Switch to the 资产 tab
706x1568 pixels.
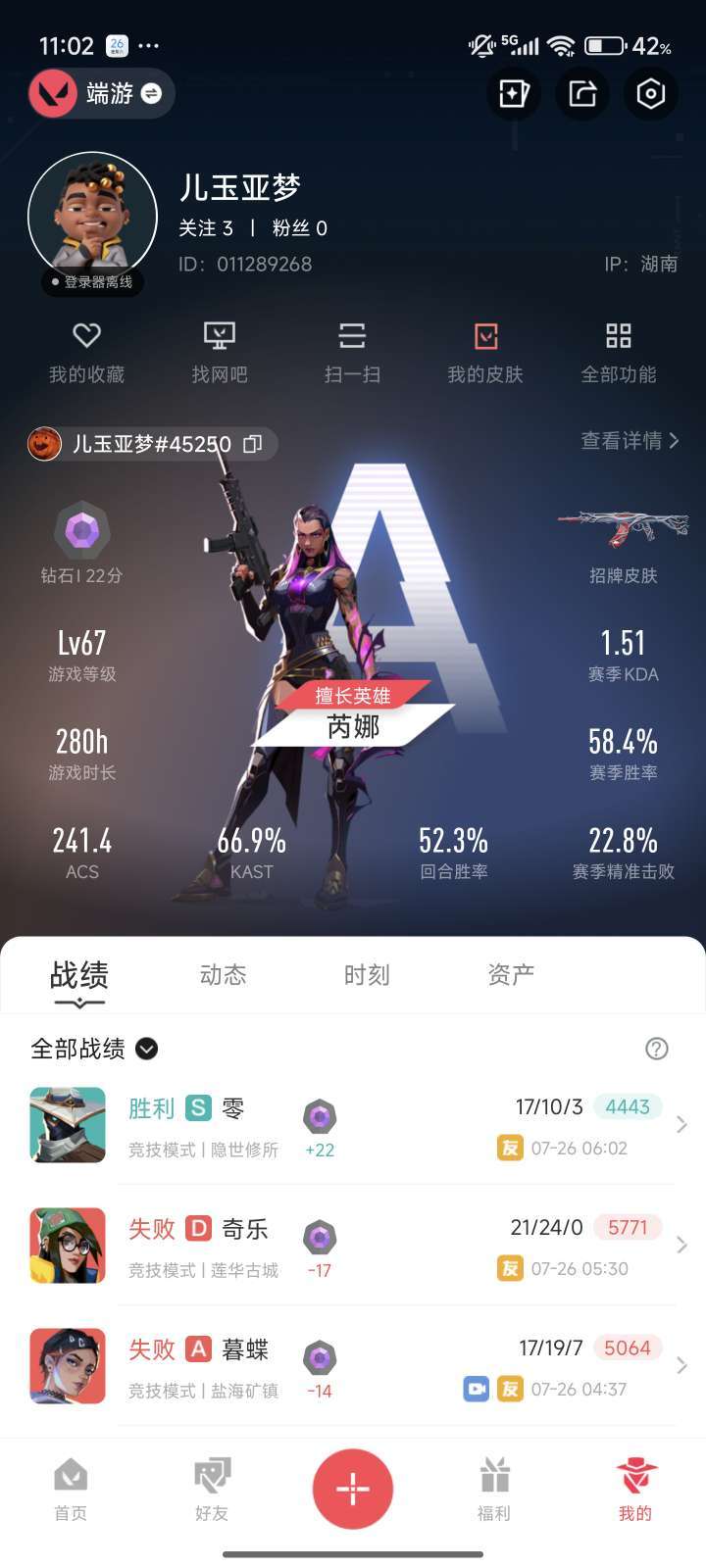511,974
